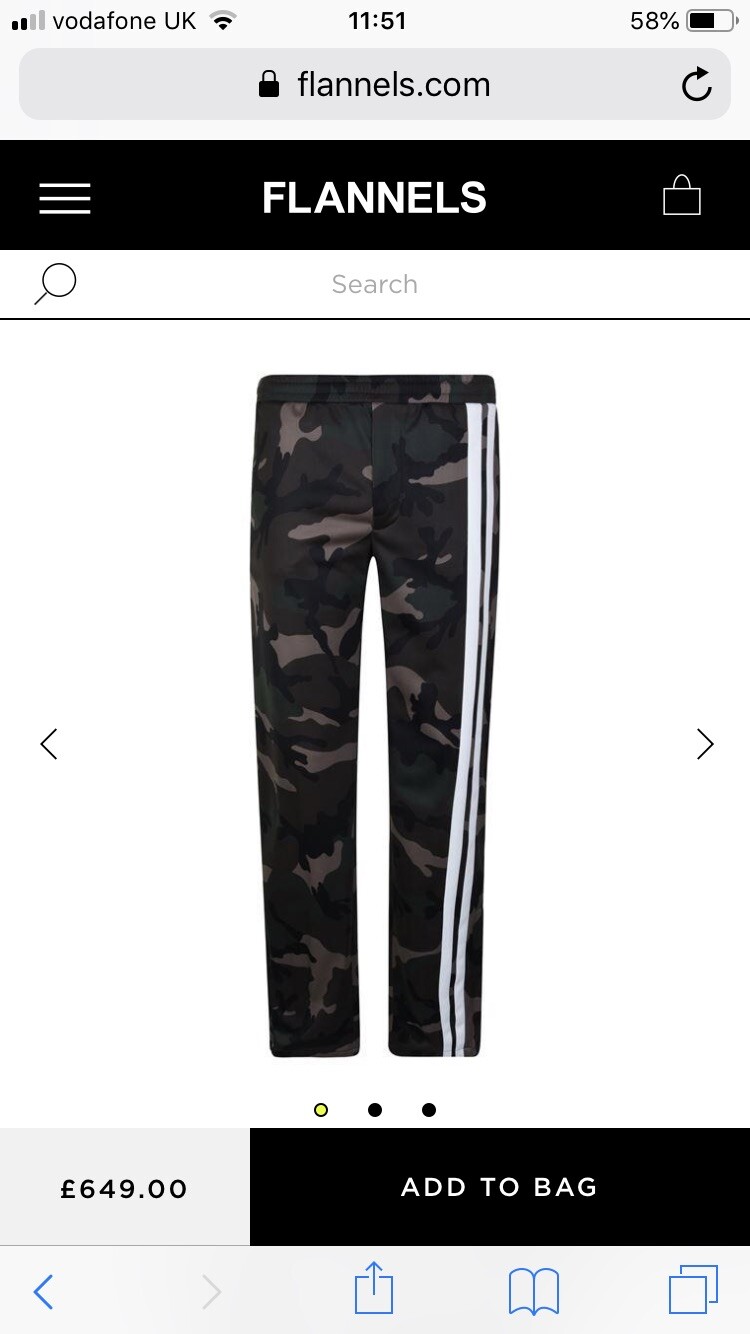Image resolution: width=750 pixels, height=1334 pixels.
Task: Show open Safari tabs
Action: click(x=693, y=1290)
